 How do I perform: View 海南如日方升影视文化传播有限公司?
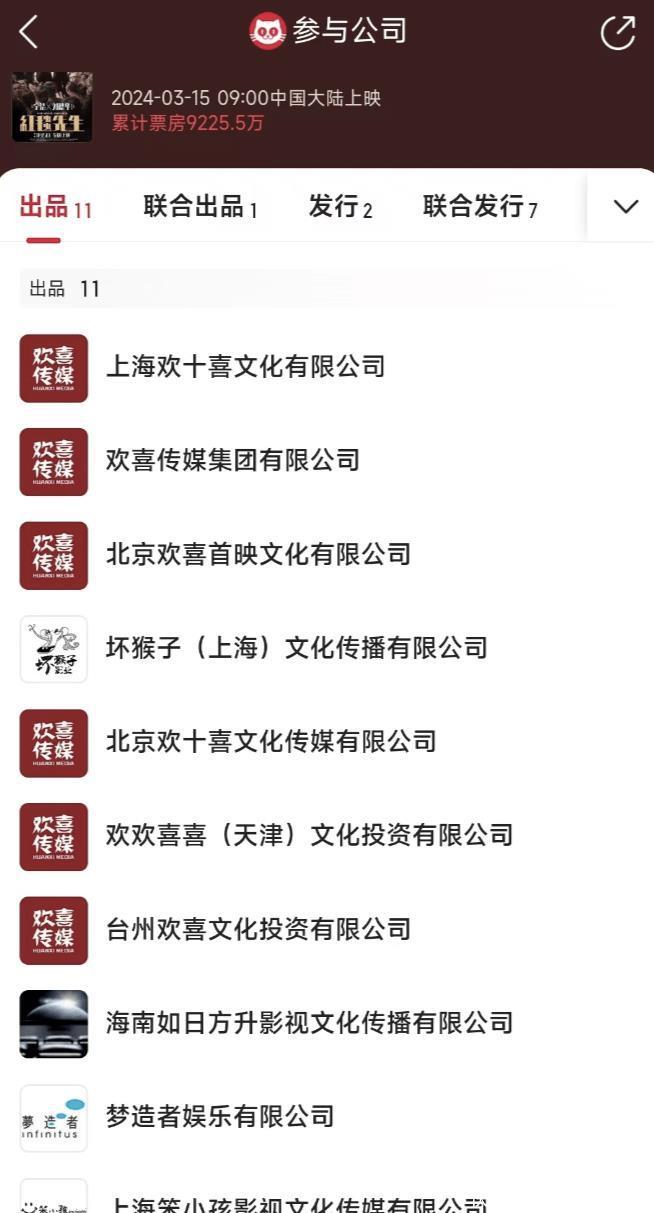[309, 1023]
